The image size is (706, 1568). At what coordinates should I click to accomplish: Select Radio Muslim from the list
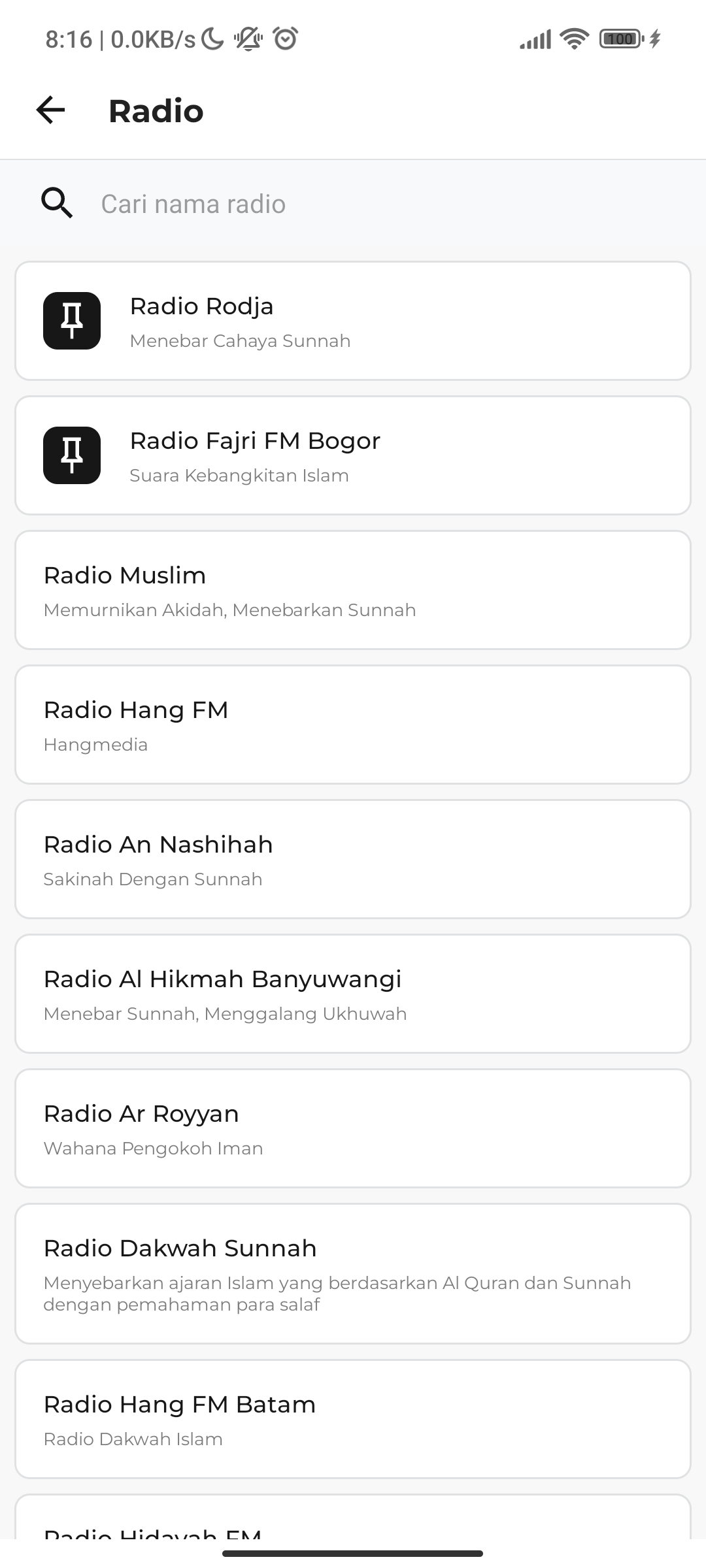[x=353, y=590]
